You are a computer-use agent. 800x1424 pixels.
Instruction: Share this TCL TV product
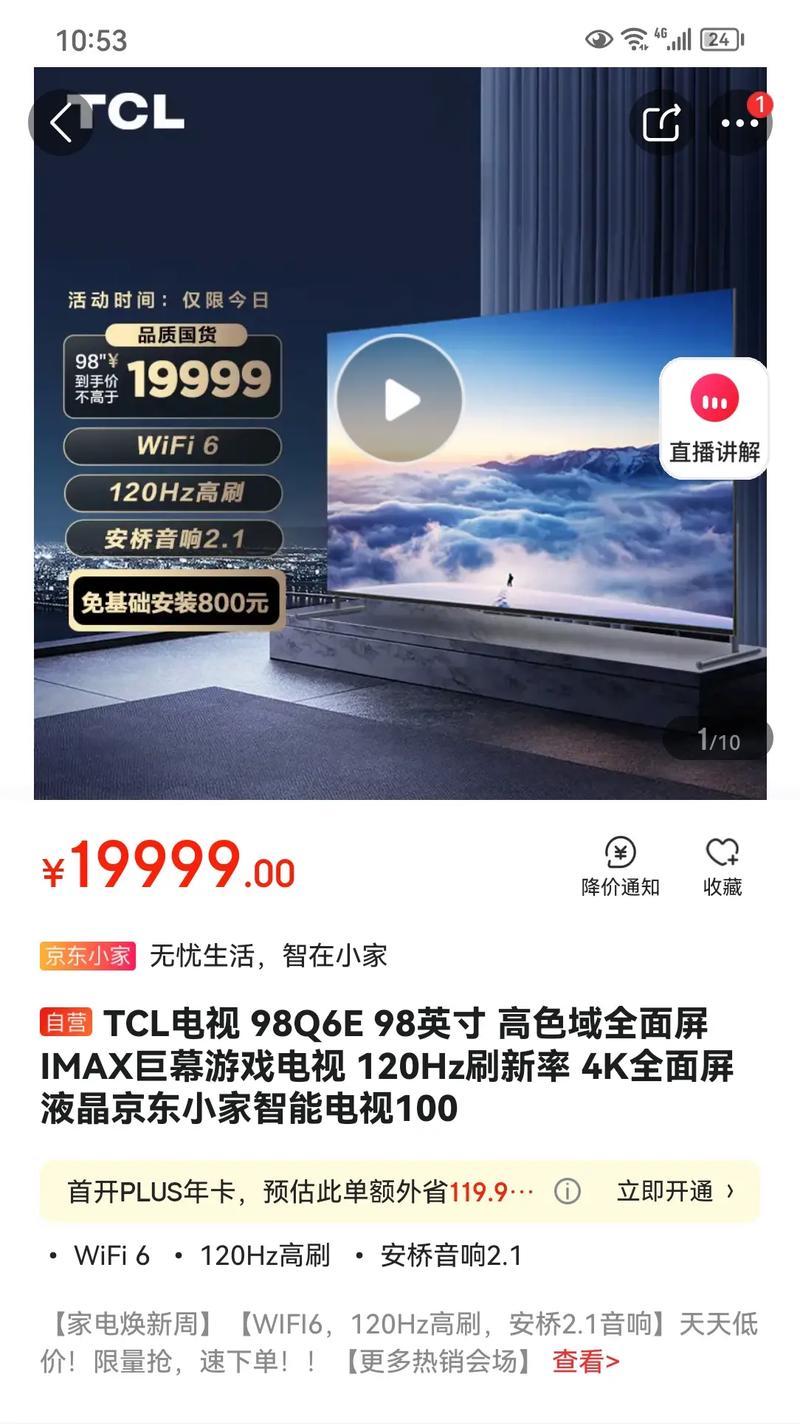click(x=661, y=122)
